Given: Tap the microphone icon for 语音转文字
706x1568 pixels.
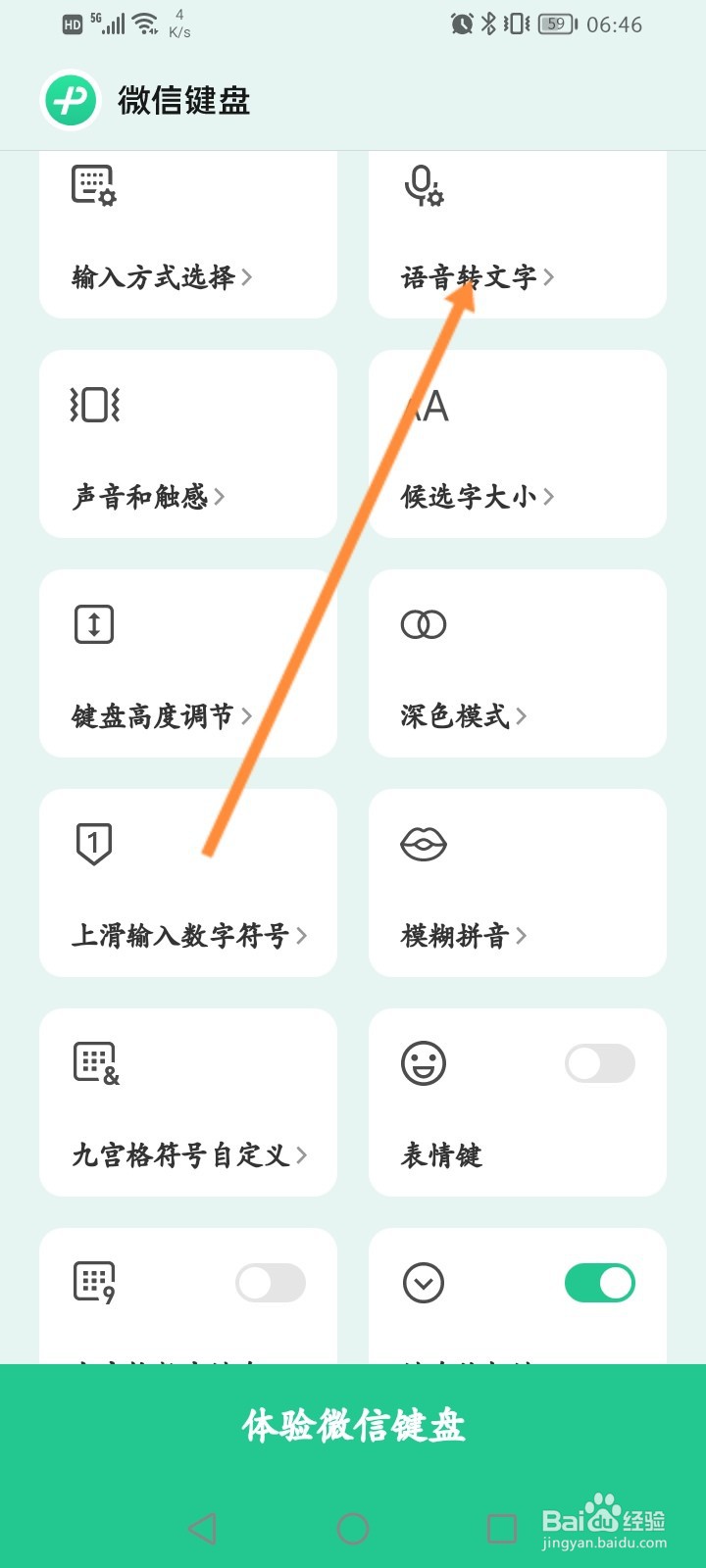Looking at the screenshot, I should pyautogui.click(x=423, y=188).
